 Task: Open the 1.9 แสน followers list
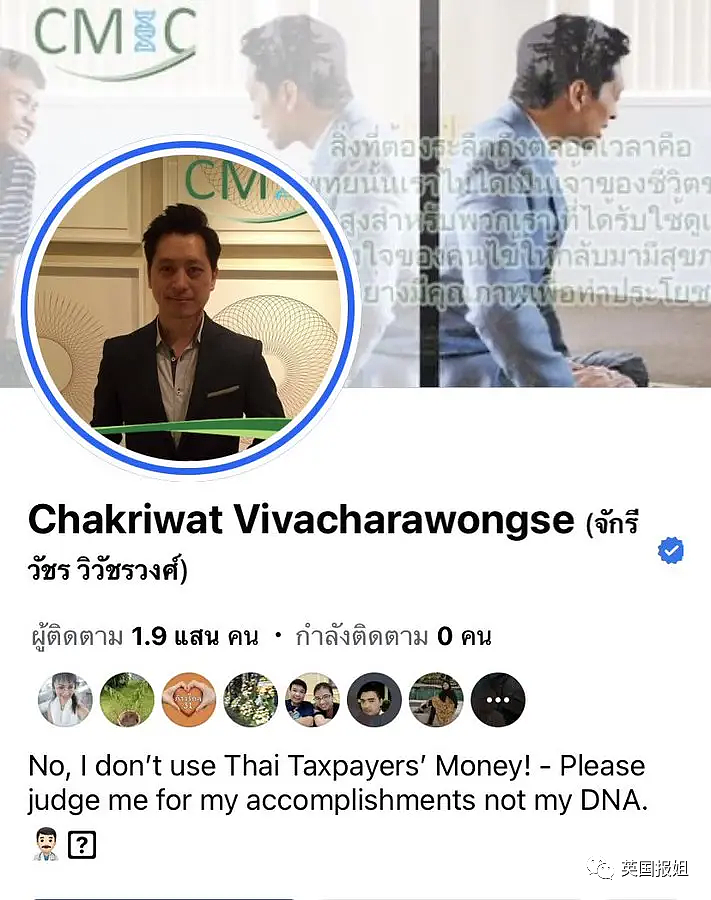click(143, 636)
